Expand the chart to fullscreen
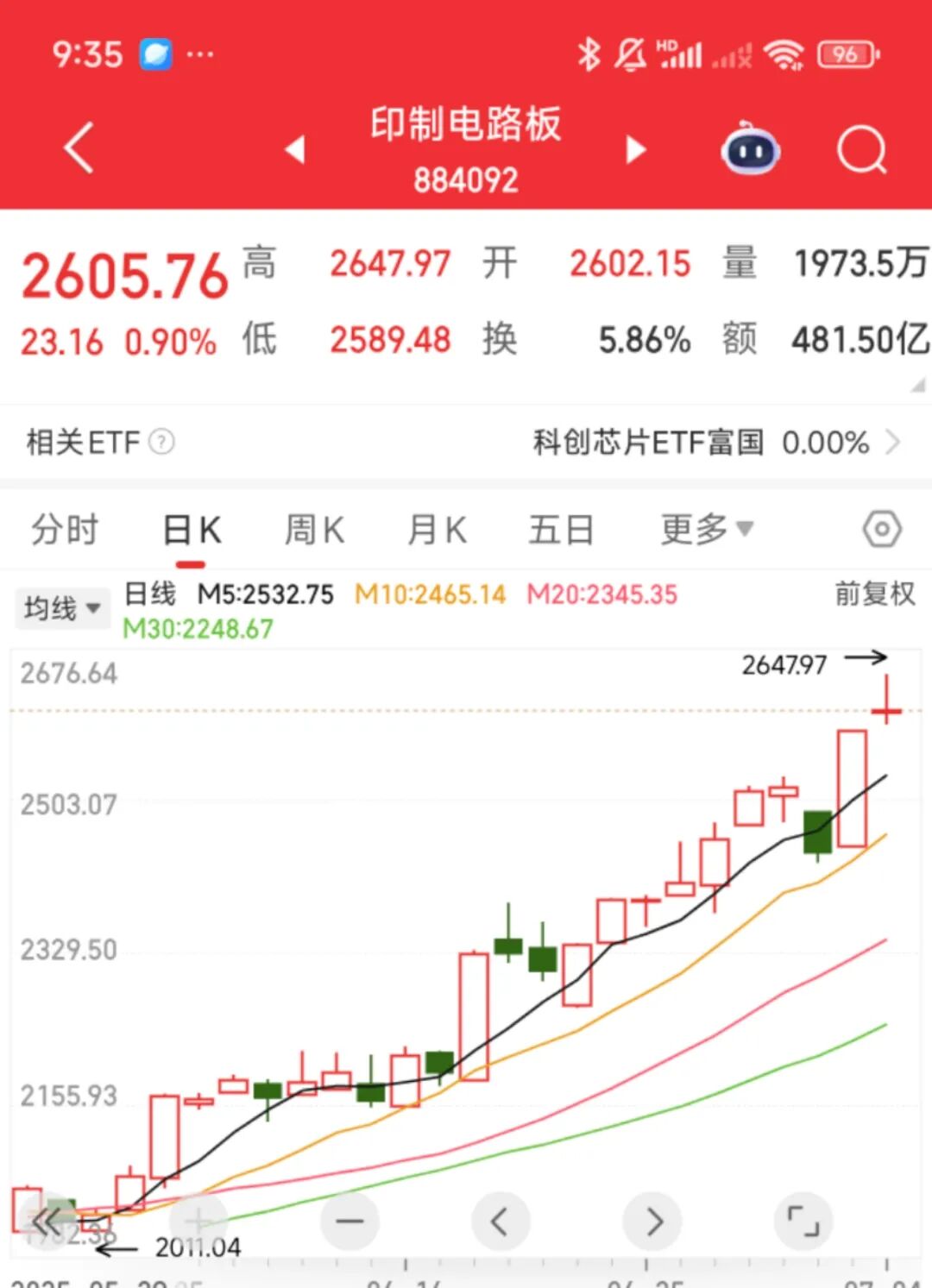Image resolution: width=932 pixels, height=1288 pixels. click(803, 1221)
